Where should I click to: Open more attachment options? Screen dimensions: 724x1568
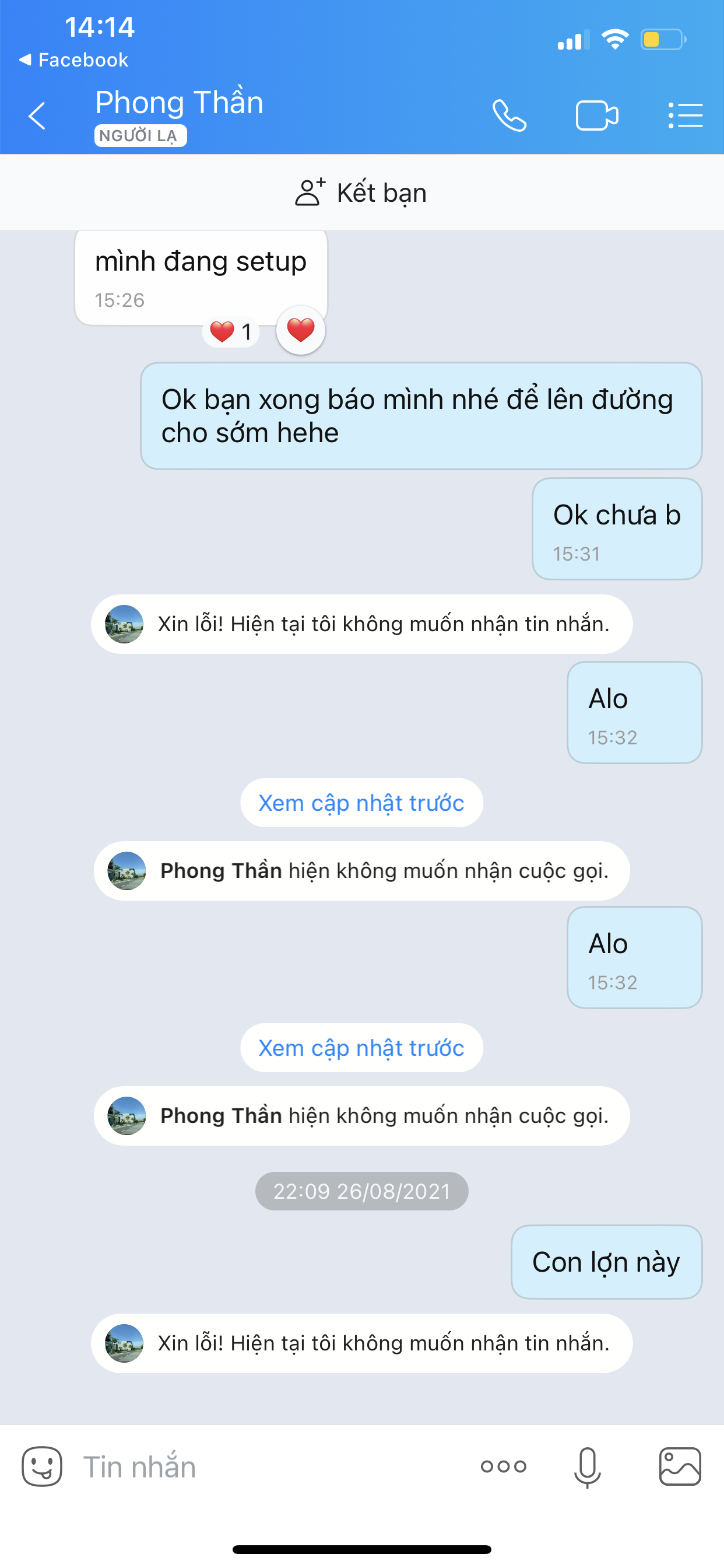pos(503,1466)
